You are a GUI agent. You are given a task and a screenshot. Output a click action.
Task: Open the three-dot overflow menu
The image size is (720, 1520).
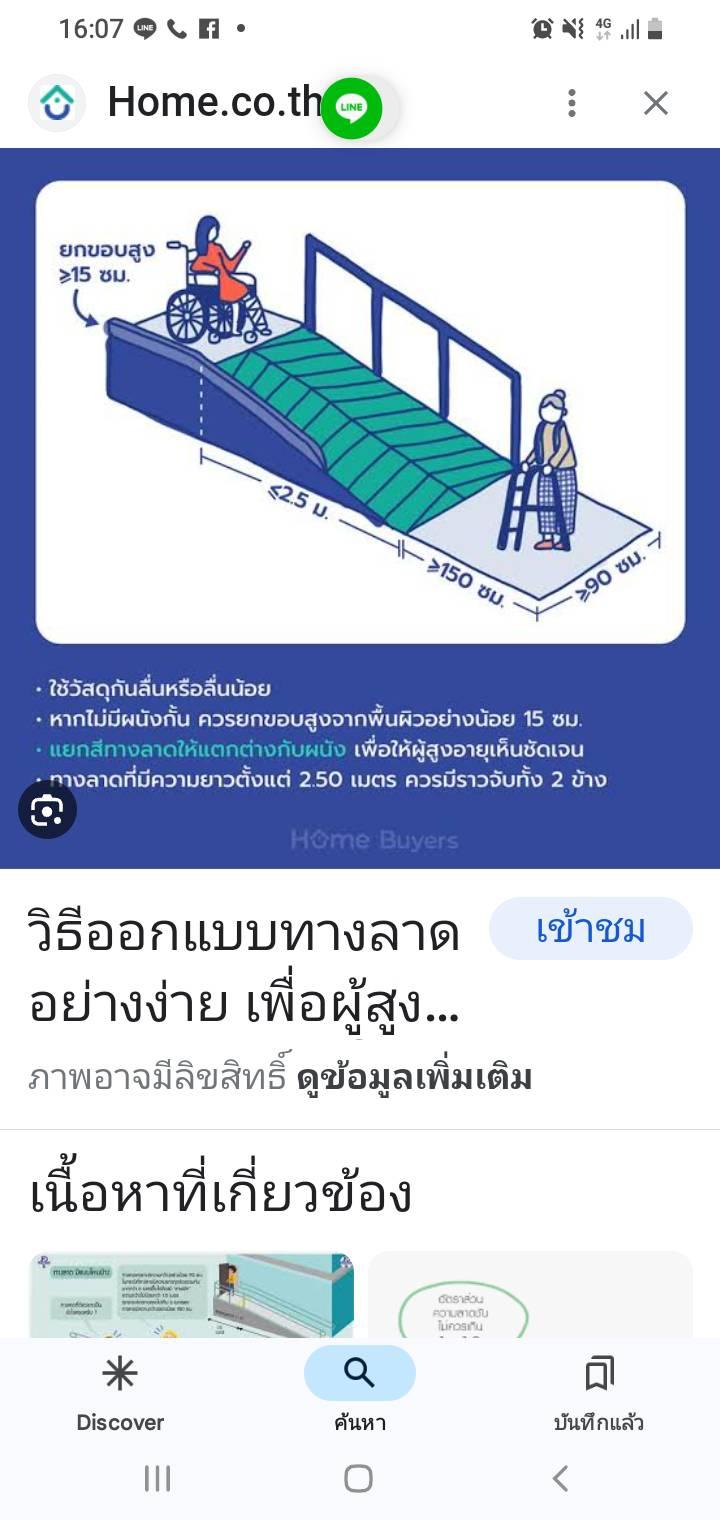pyautogui.click(x=571, y=103)
